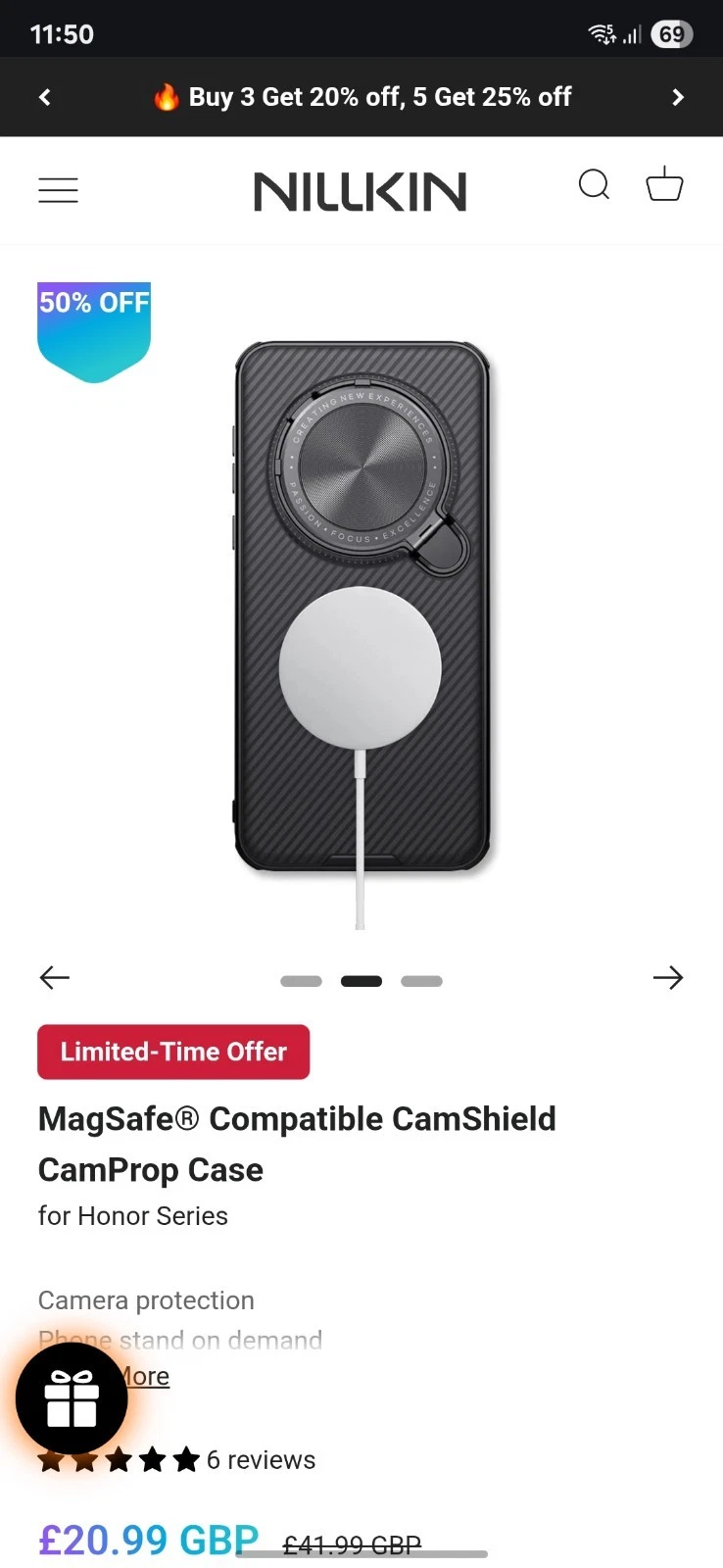Go to next product image
The width and height of the screenshot is (723, 1568).
click(668, 977)
